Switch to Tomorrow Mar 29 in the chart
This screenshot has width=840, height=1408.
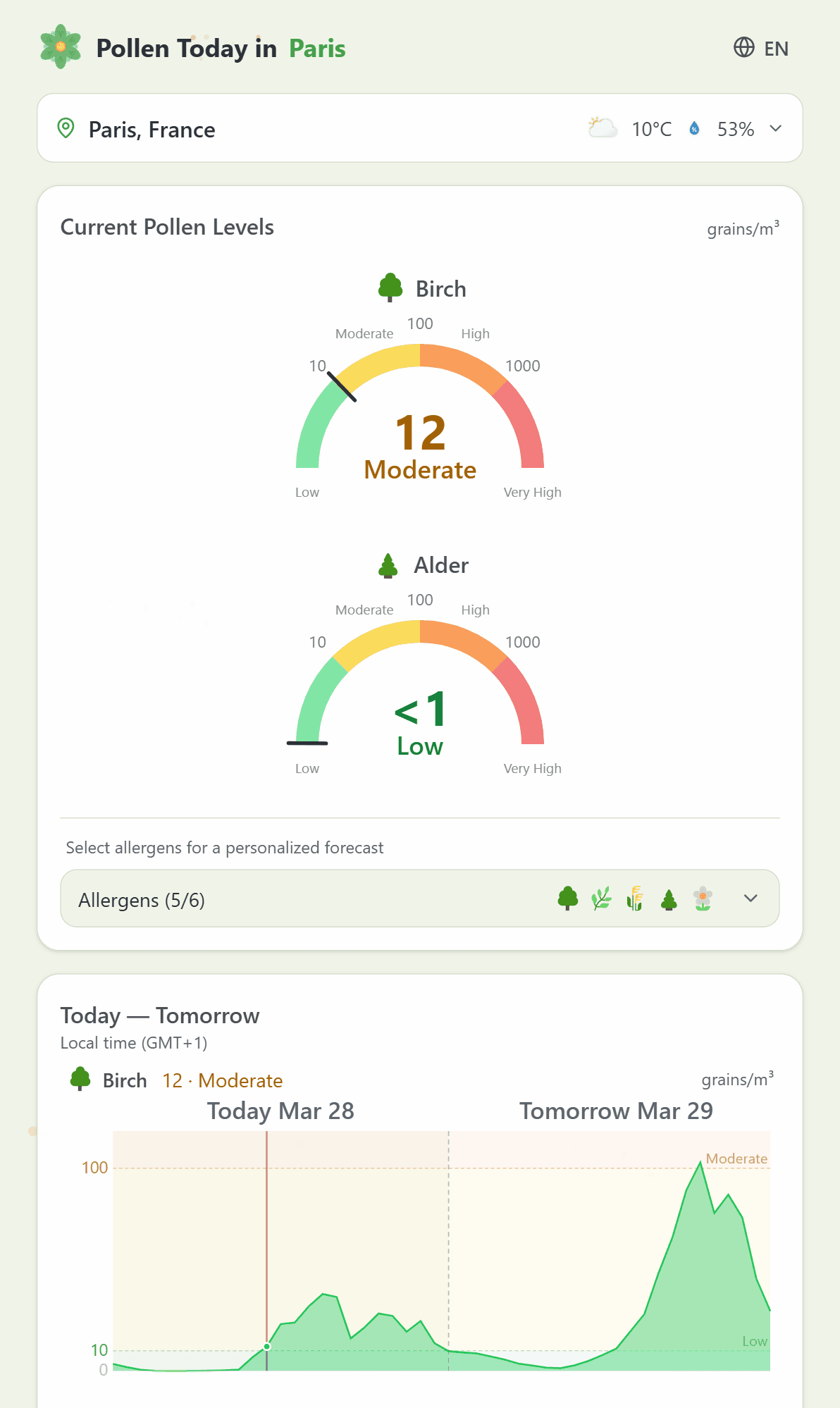point(617,1111)
